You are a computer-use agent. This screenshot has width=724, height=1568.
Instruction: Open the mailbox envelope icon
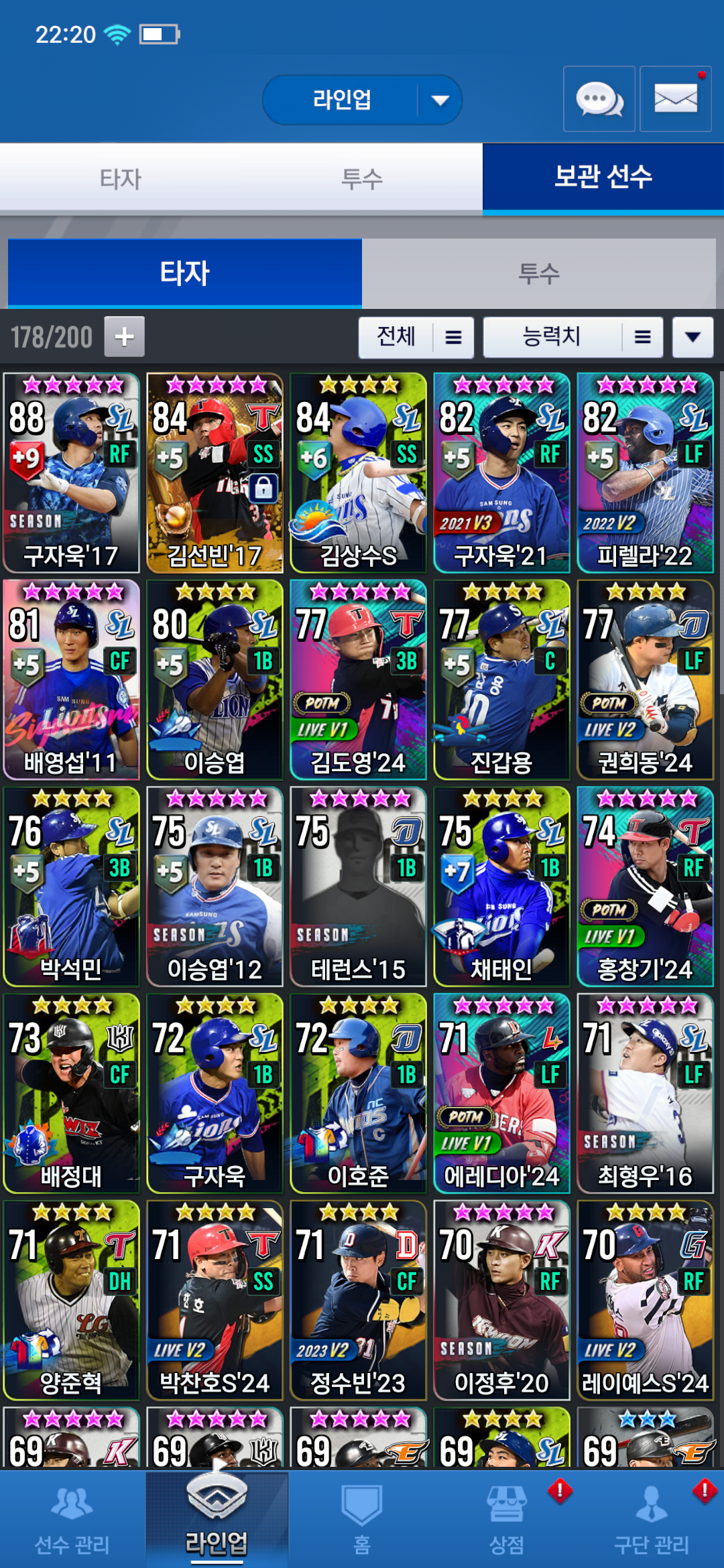click(x=675, y=99)
